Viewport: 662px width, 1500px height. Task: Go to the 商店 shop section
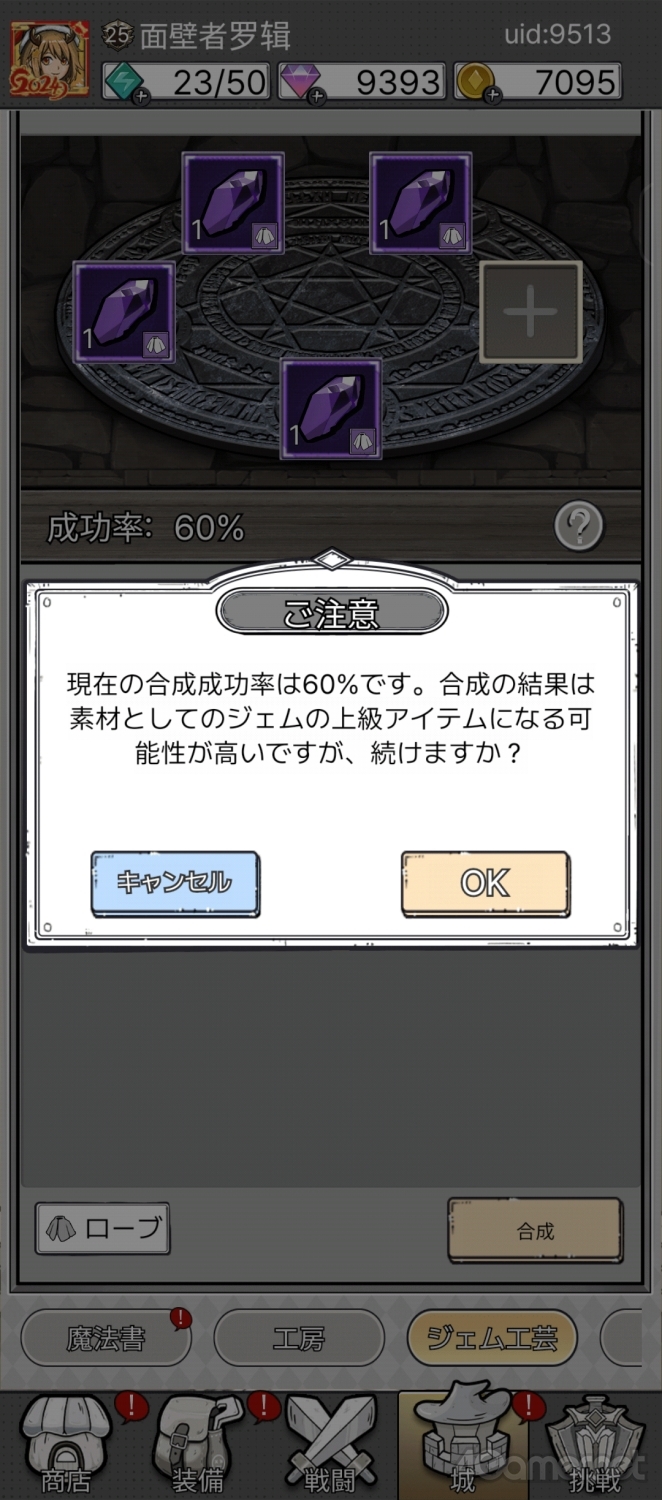click(x=65, y=1445)
